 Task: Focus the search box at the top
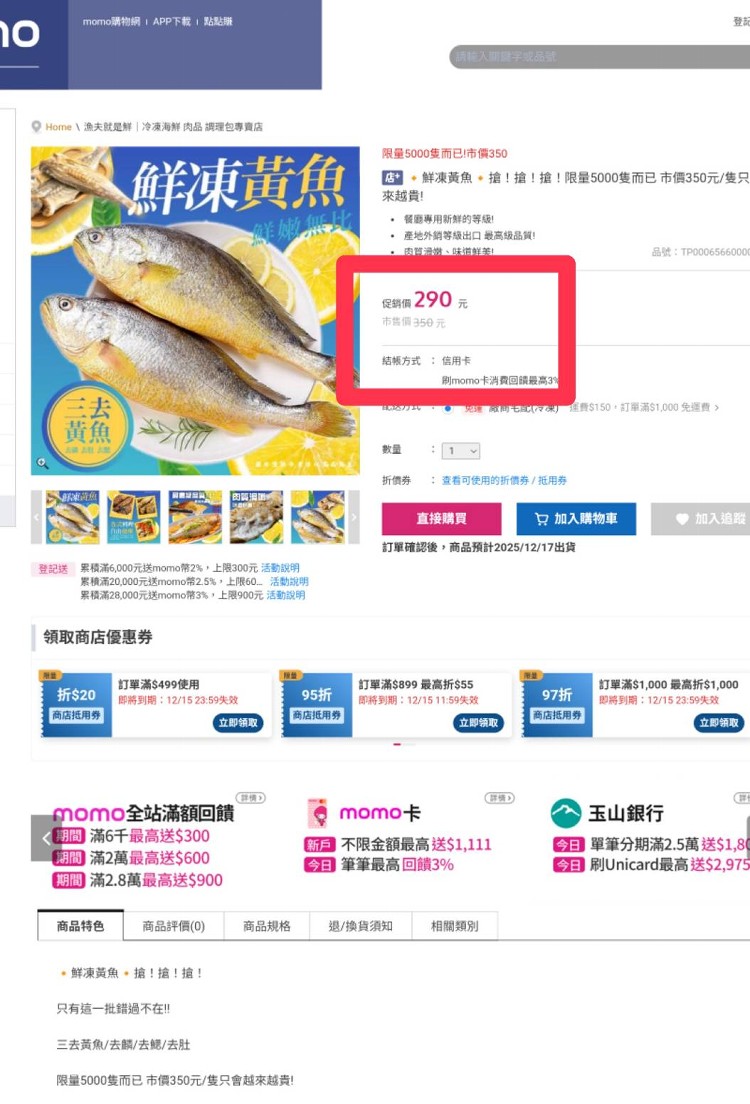click(x=600, y=57)
